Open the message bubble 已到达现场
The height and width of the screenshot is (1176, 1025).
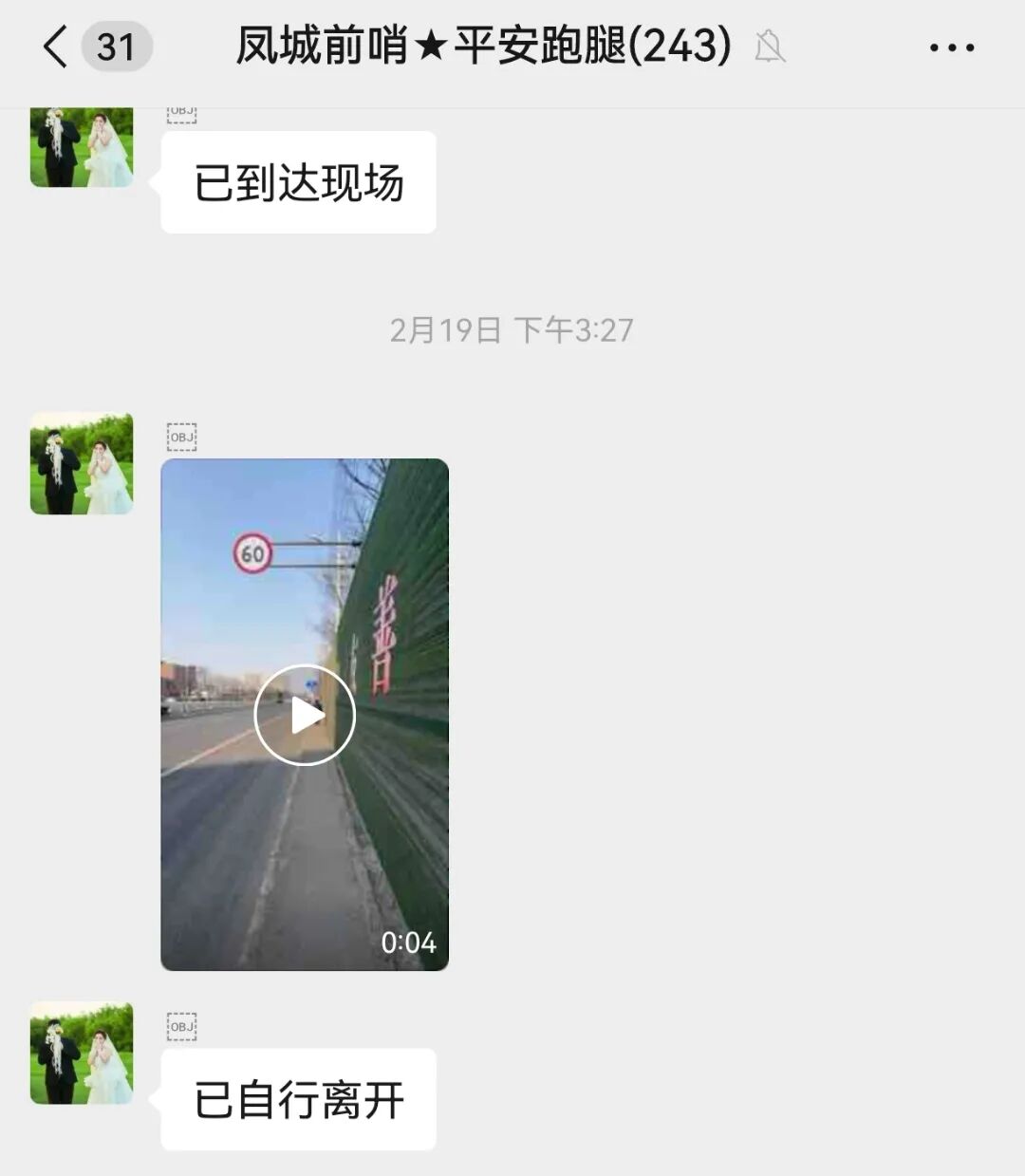[299, 182]
